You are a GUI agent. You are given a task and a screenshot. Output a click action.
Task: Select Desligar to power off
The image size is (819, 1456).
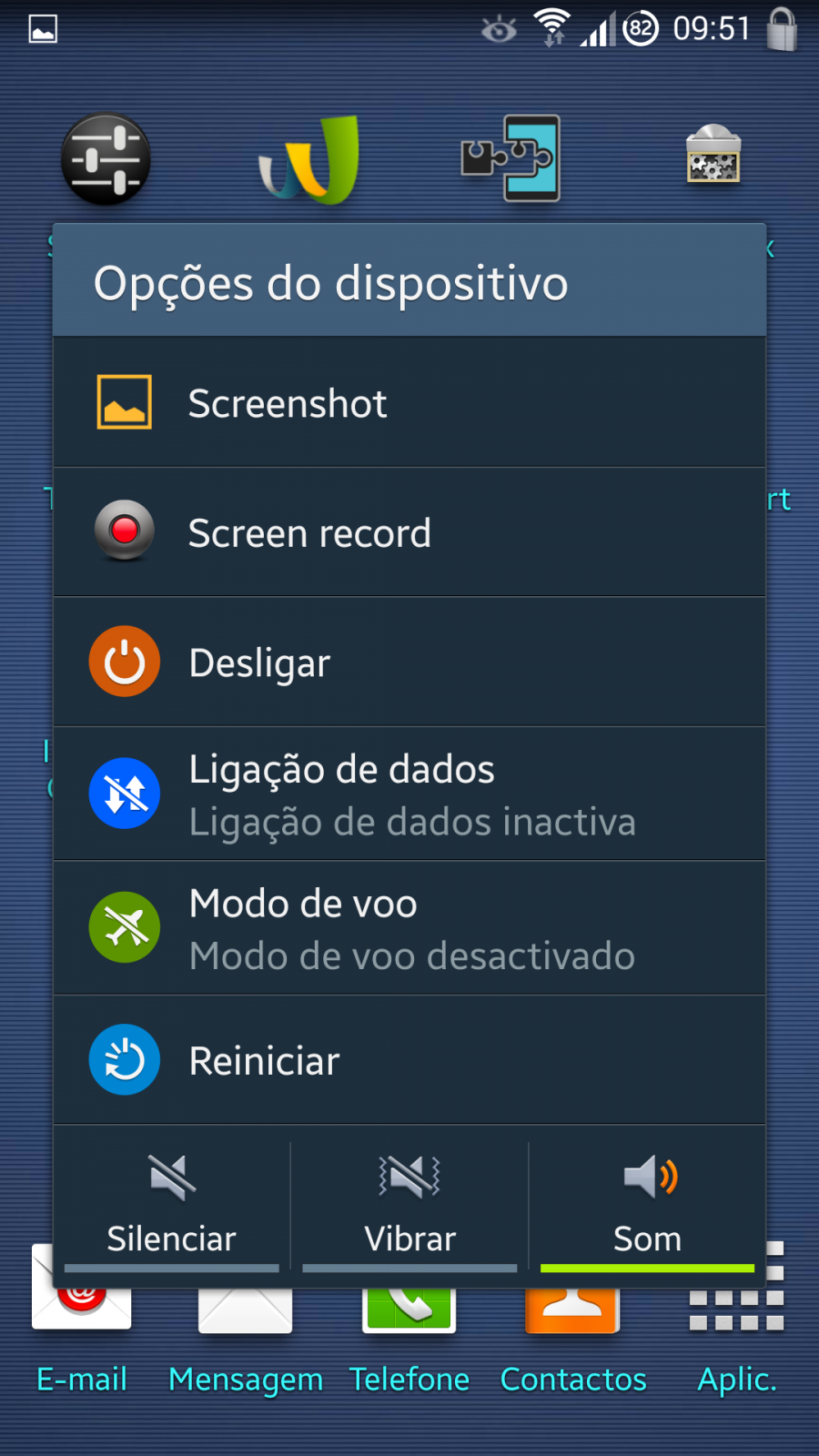[409, 662]
